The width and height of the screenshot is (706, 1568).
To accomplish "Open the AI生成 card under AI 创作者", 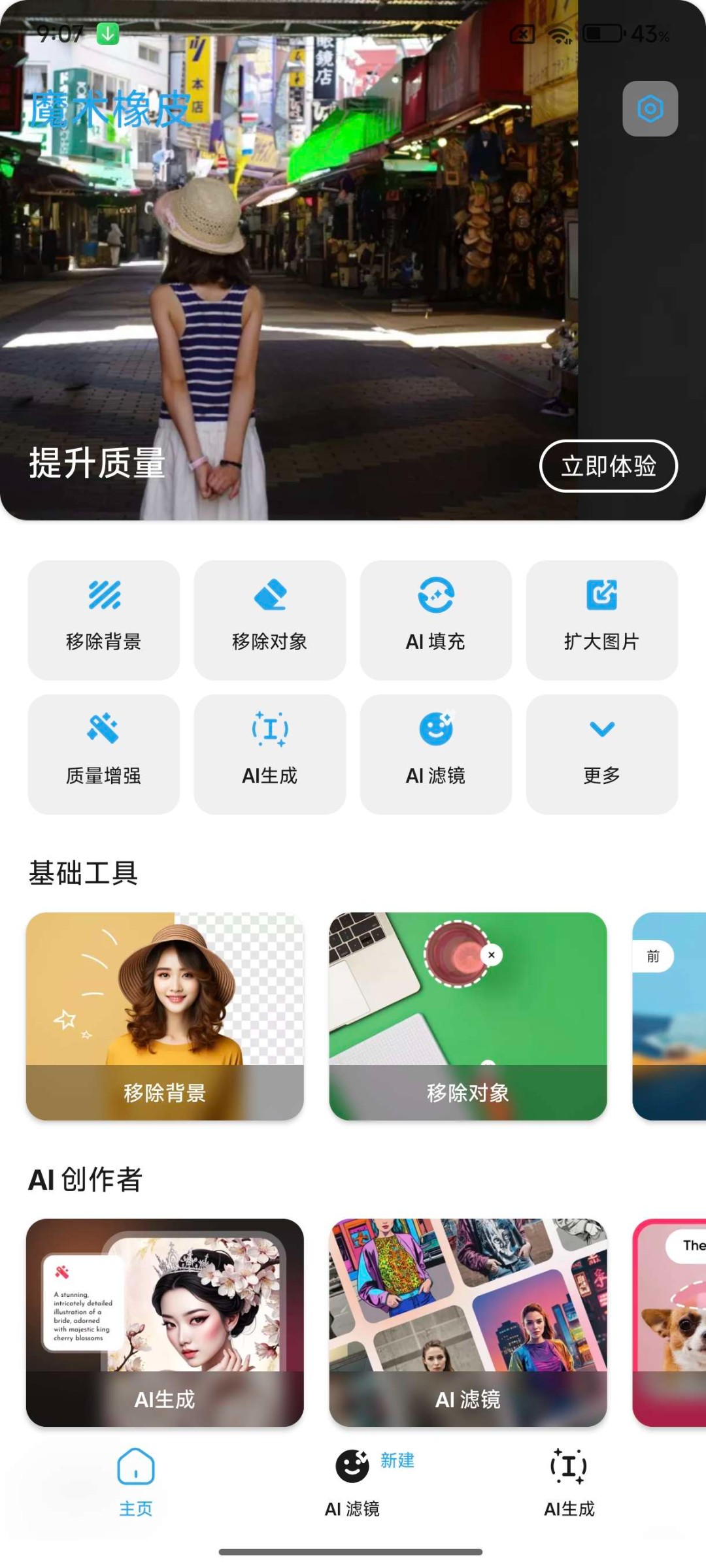I will click(x=165, y=1322).
